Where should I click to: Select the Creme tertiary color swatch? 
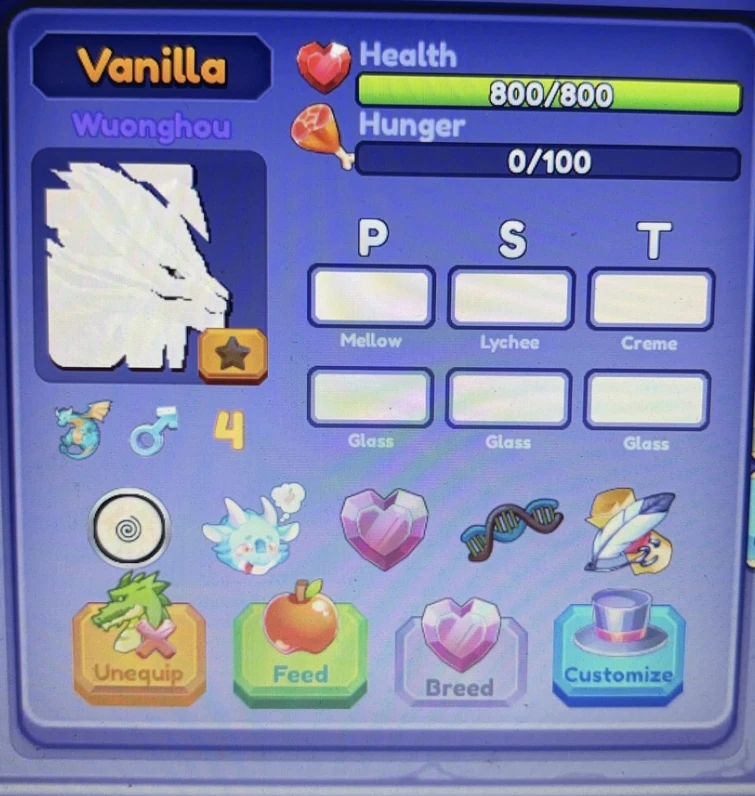pyautogui.click(x=650, y=299)
